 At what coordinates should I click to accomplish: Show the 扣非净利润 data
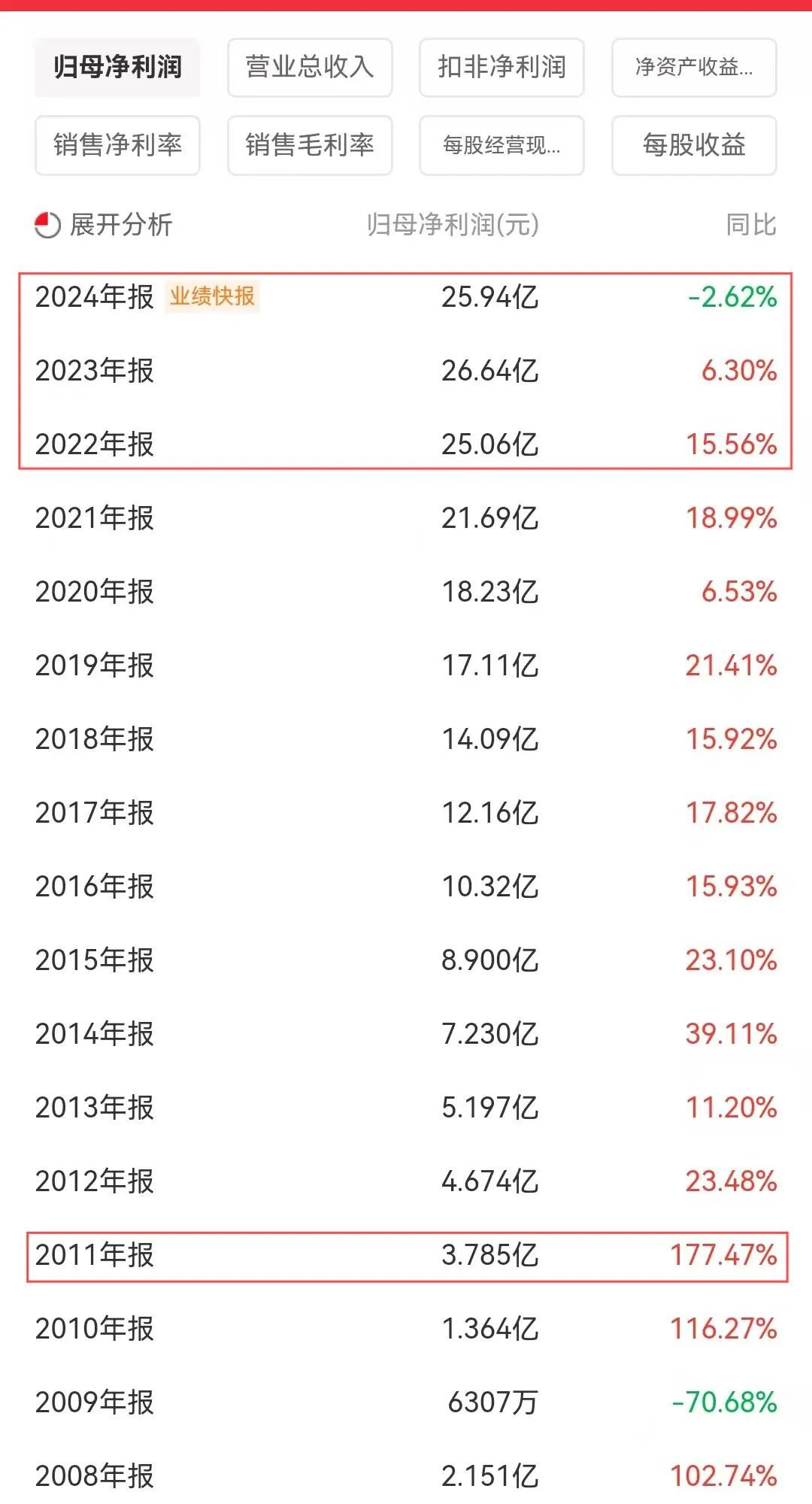click(x=501, y=68)
